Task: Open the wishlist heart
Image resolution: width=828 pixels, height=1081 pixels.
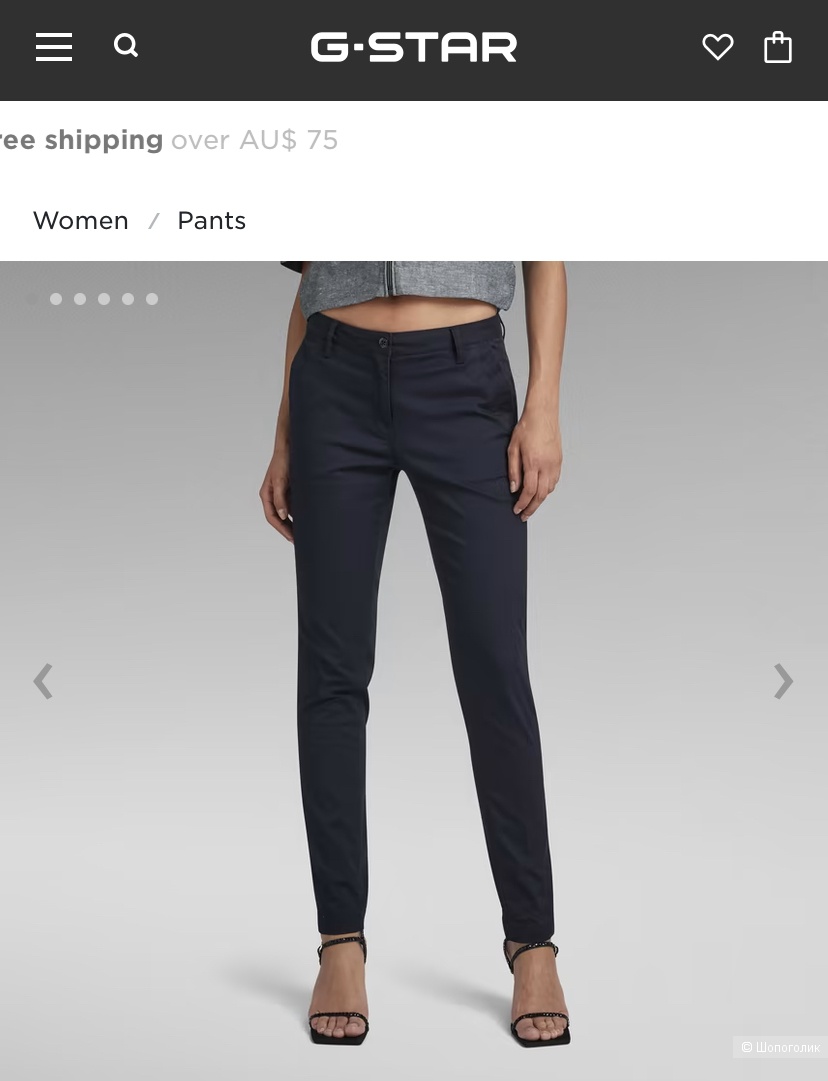Action: pos(717,47)
